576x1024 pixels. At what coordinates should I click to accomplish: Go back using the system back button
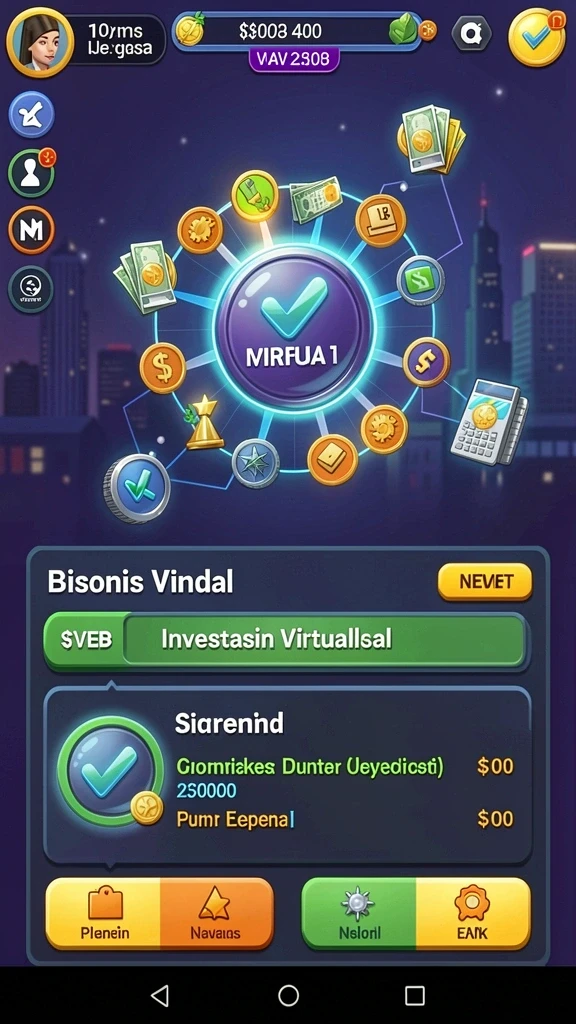click(x=160, y=995)
